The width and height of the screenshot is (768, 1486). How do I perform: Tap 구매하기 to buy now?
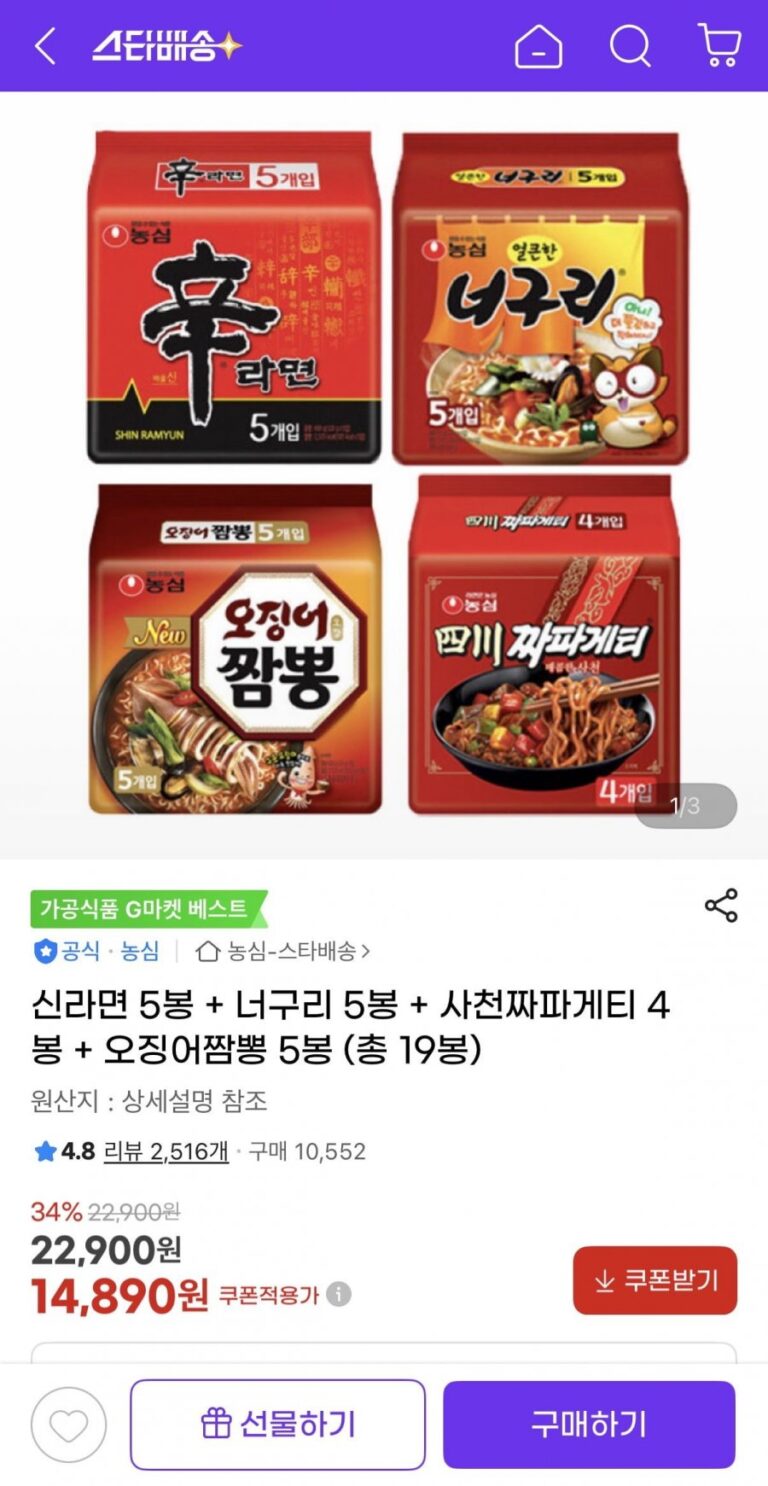click(x=588, y=1425)
